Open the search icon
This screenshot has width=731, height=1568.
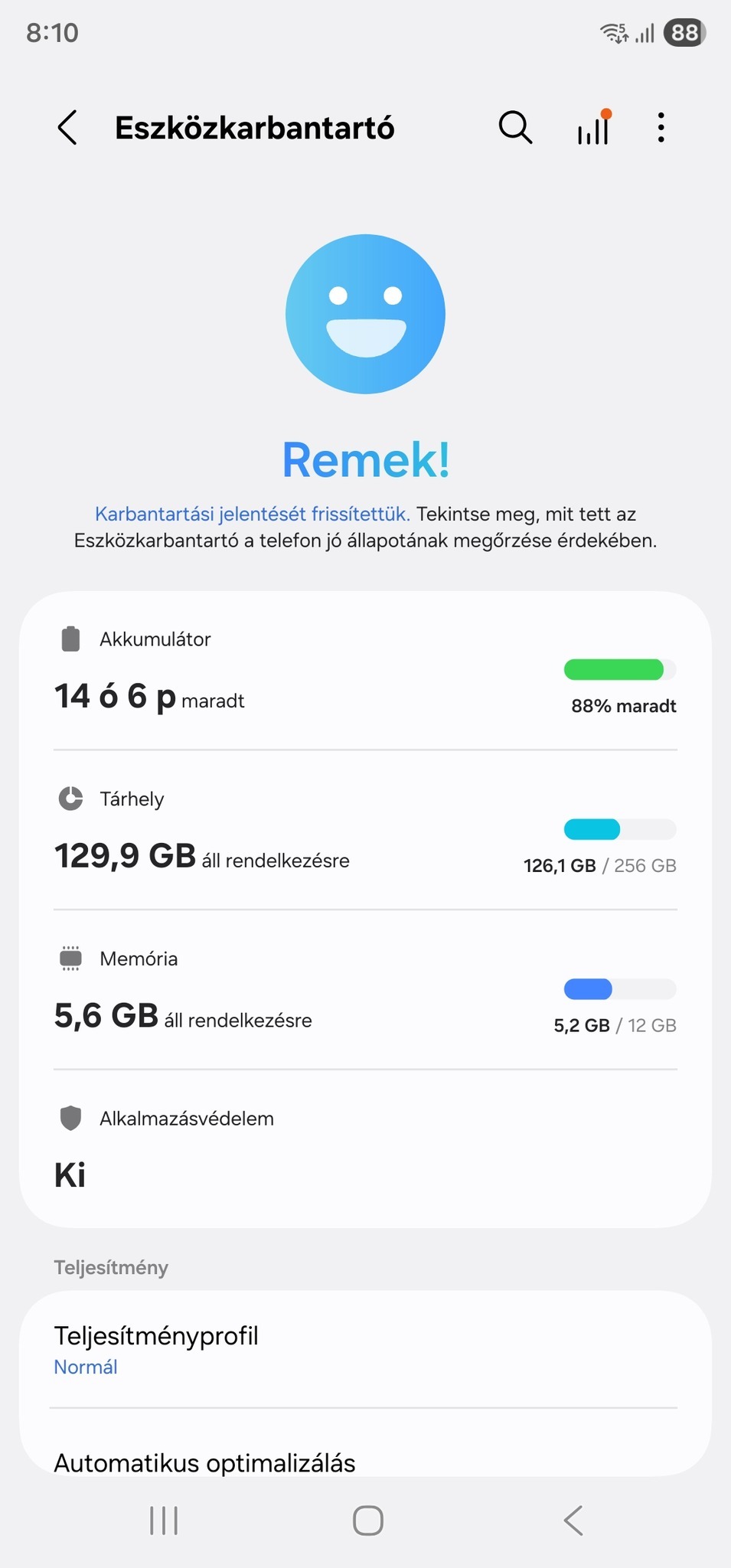pyautogui.click(x=515, y=127)
